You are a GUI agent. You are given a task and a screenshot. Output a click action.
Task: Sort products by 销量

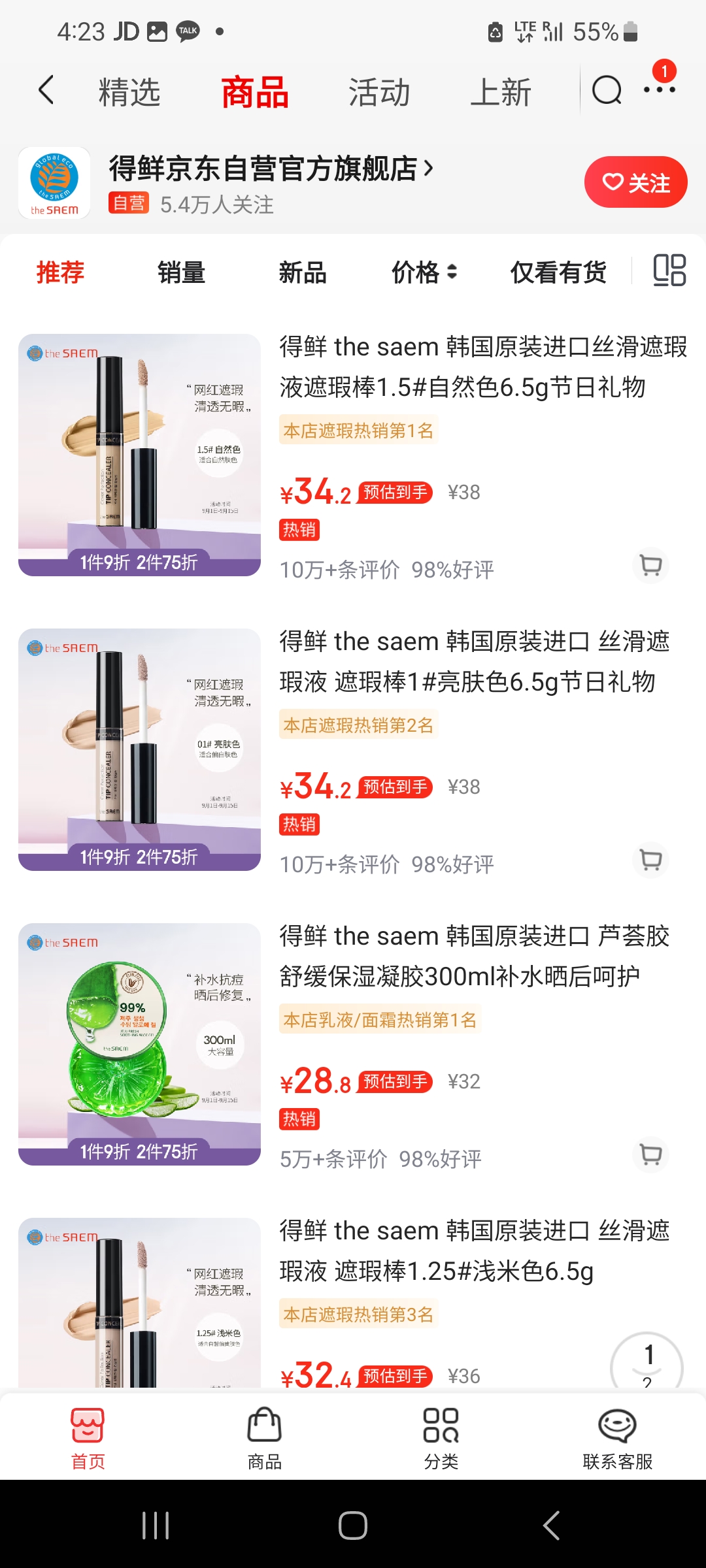pos(181,272)
